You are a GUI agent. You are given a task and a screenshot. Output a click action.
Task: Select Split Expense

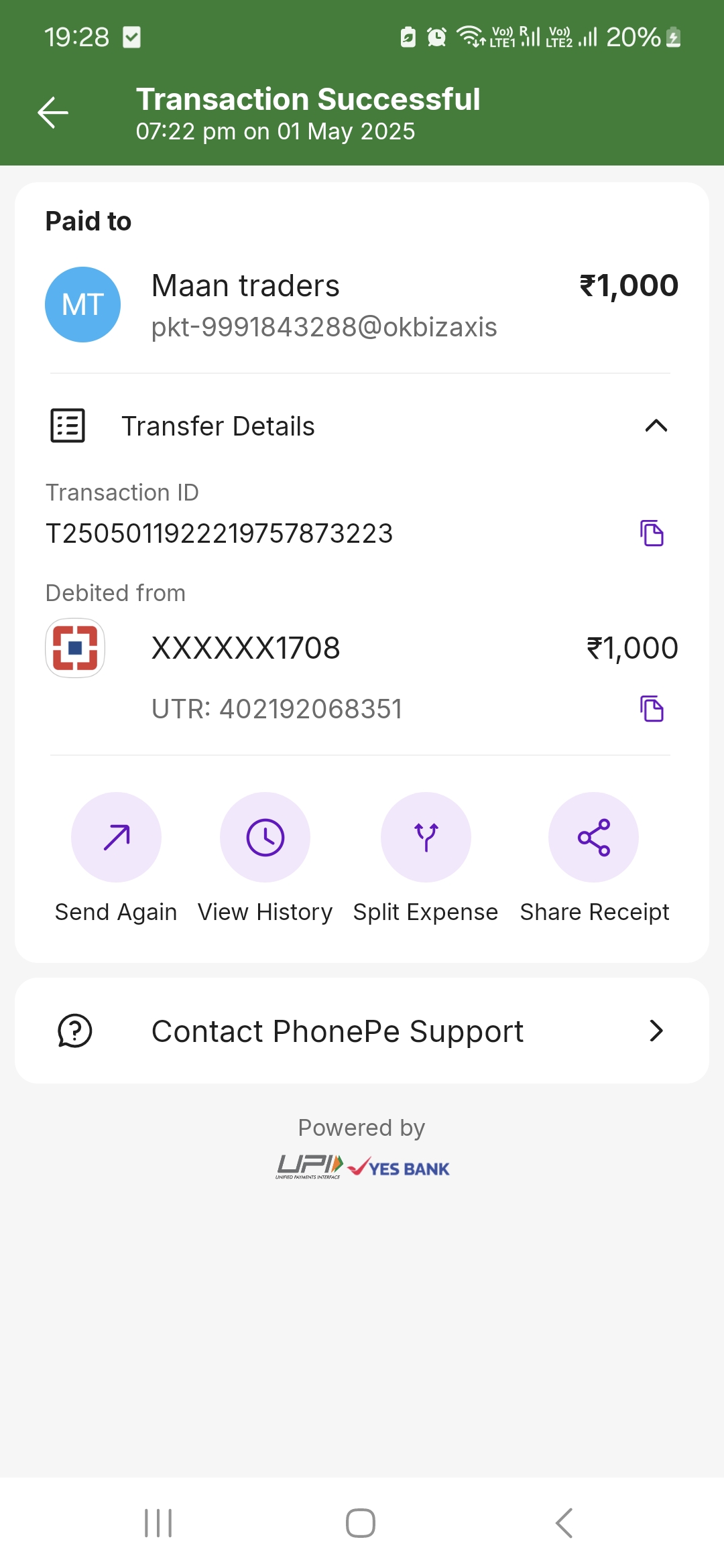click(426, 838)
